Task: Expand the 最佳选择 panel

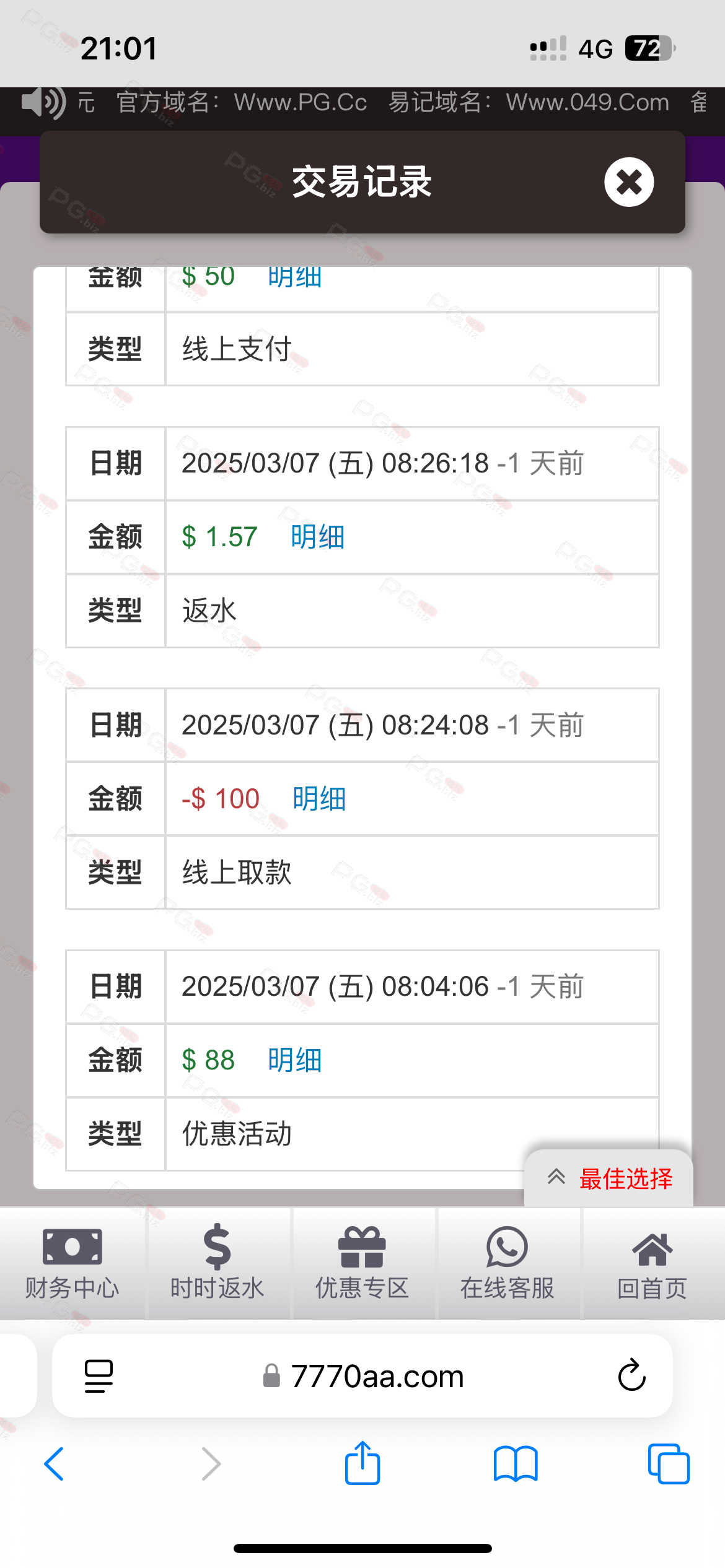Action: [609, 1178]
